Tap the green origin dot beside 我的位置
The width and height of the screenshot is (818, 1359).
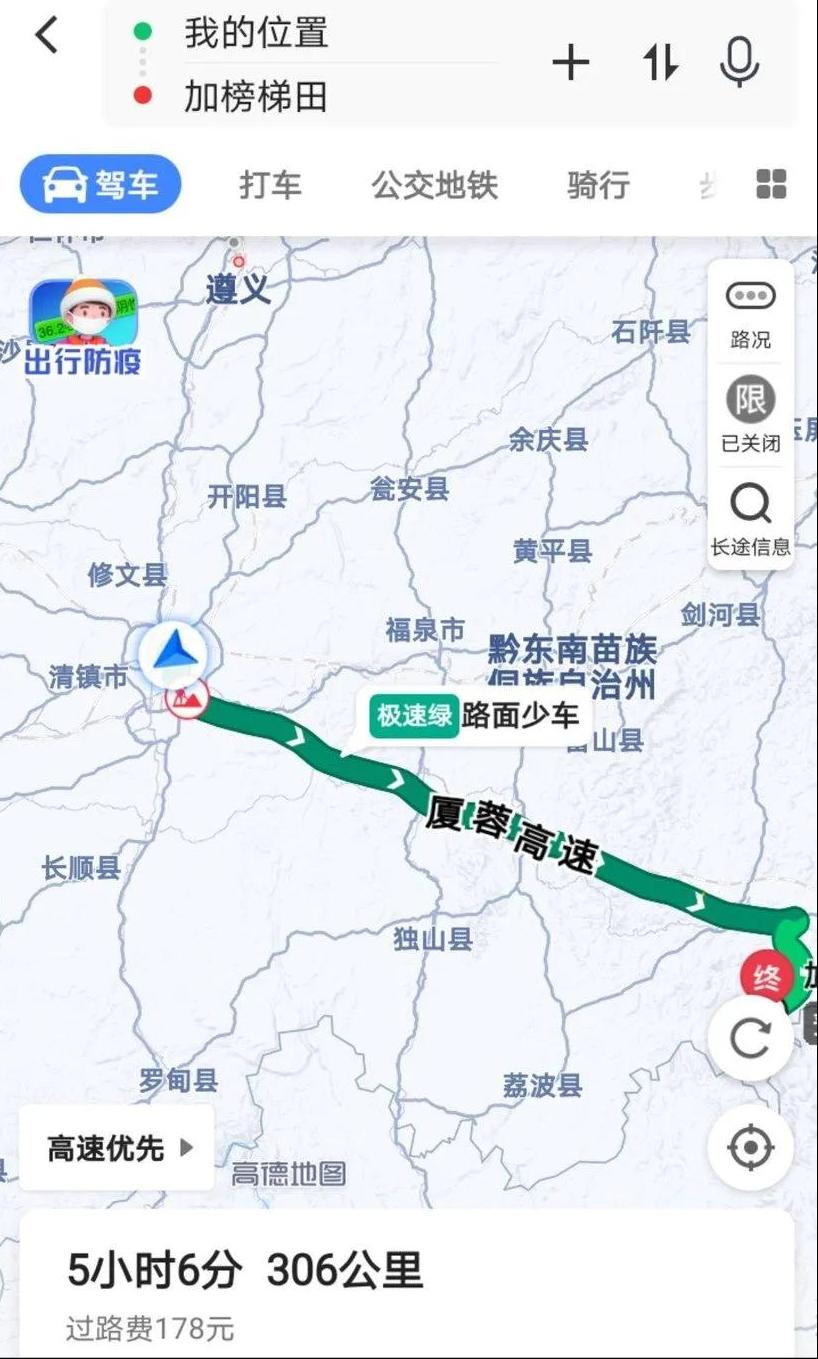(142, 32)
